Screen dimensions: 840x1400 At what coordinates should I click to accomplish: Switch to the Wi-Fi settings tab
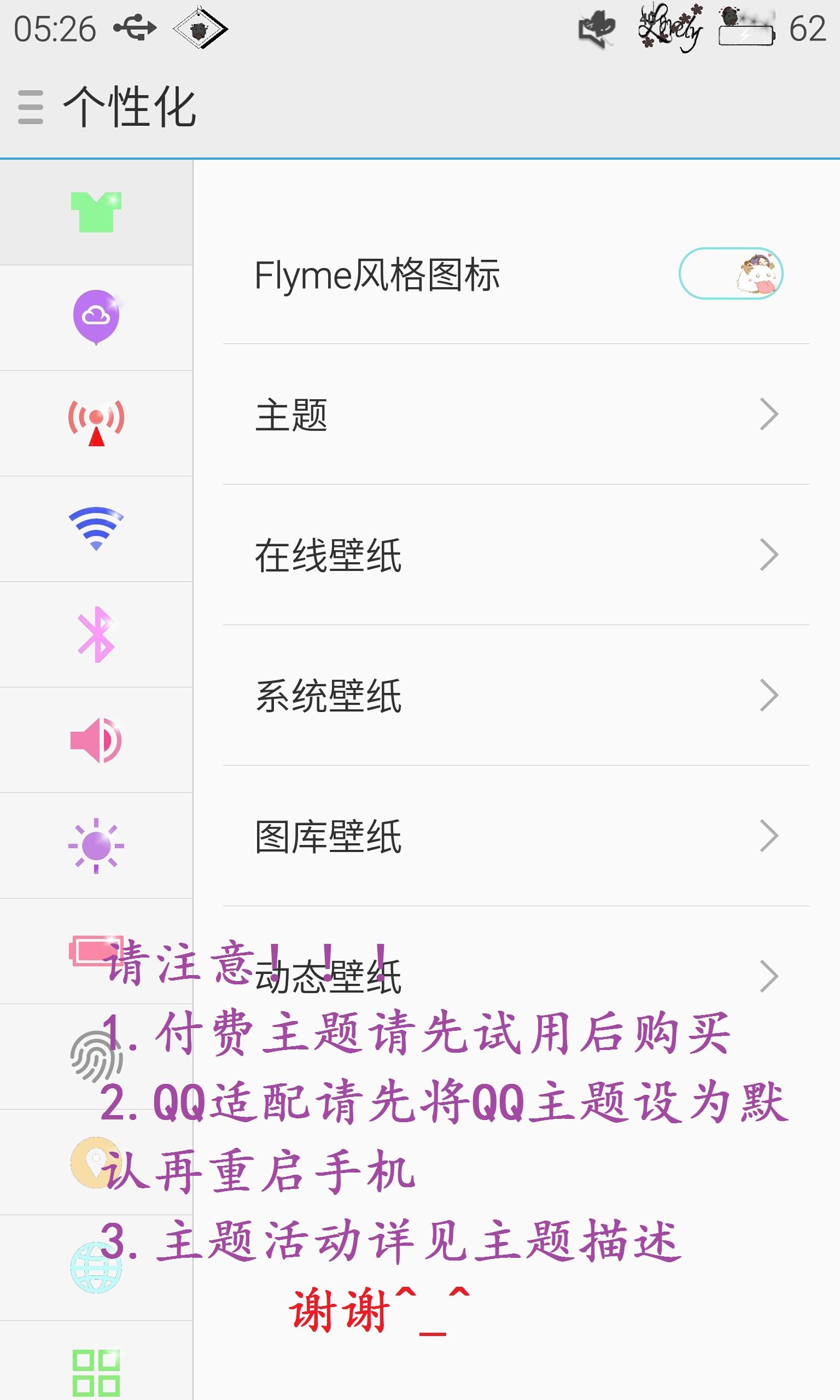coord(96,528)
